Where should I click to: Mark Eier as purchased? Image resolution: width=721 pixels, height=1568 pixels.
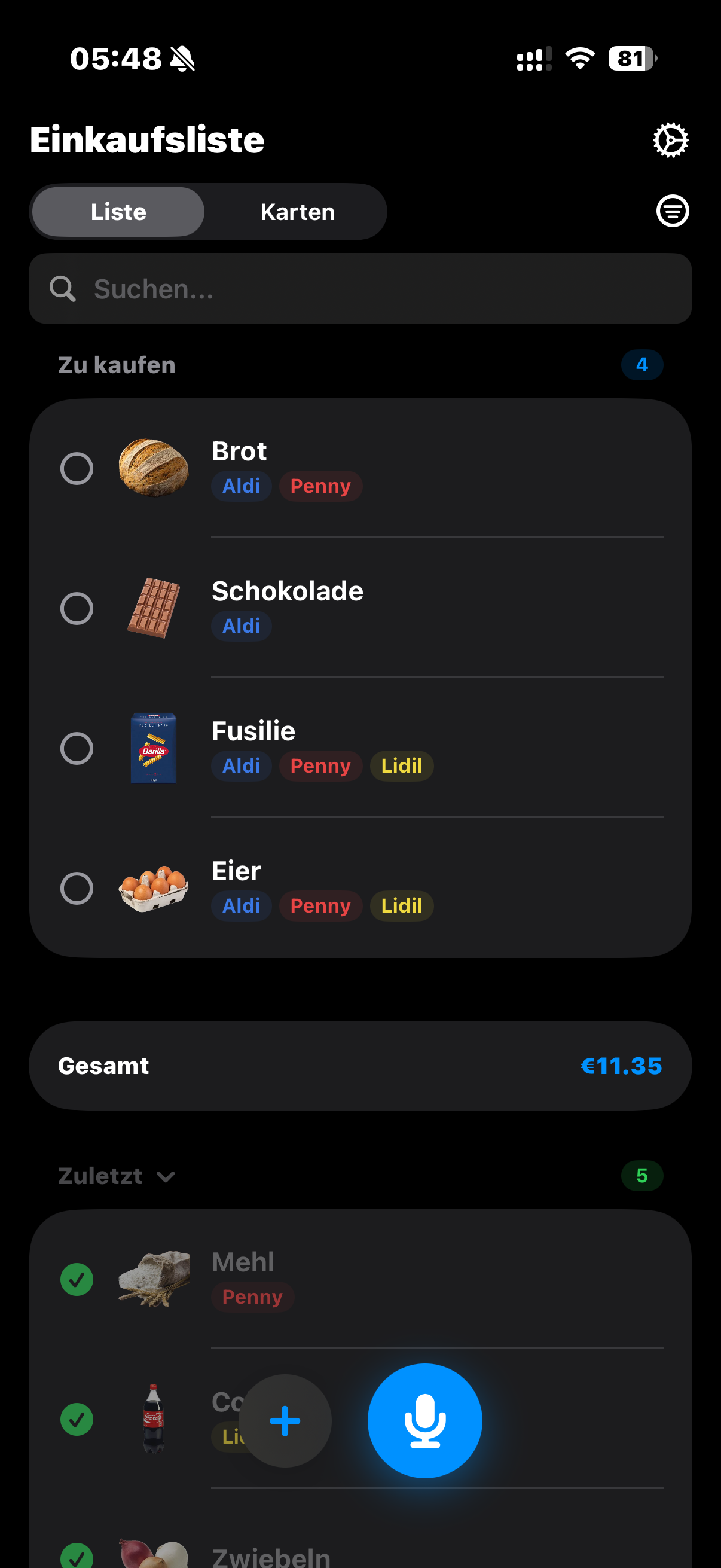[x=77, y=889]
